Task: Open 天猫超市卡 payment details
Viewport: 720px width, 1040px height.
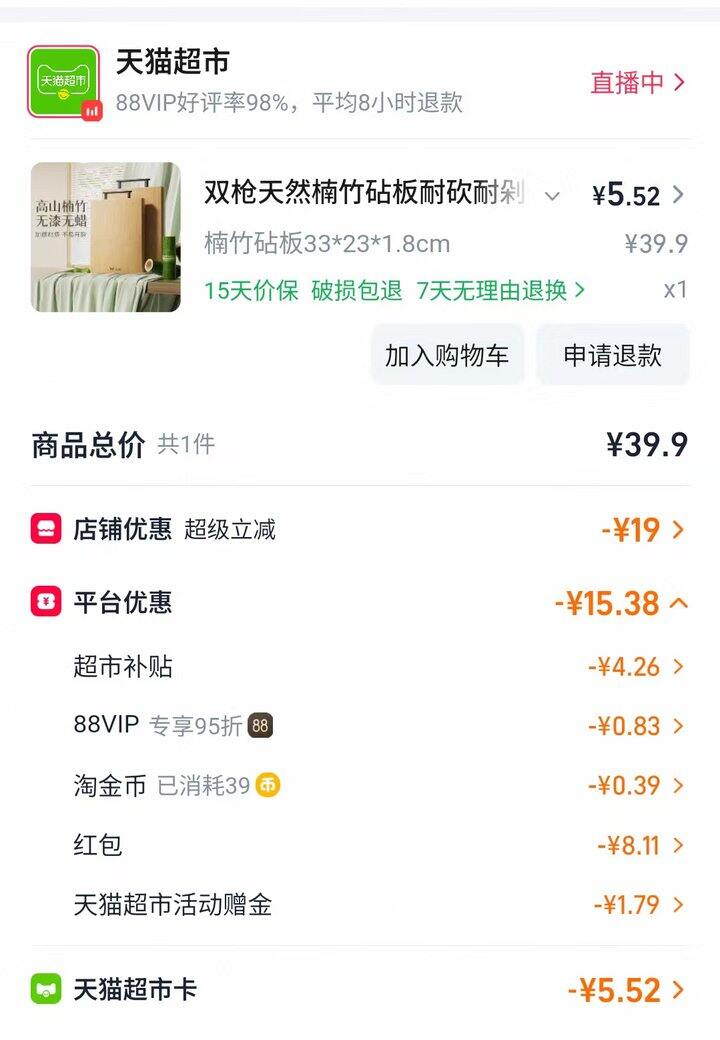Action: click(x=627, y=991)
